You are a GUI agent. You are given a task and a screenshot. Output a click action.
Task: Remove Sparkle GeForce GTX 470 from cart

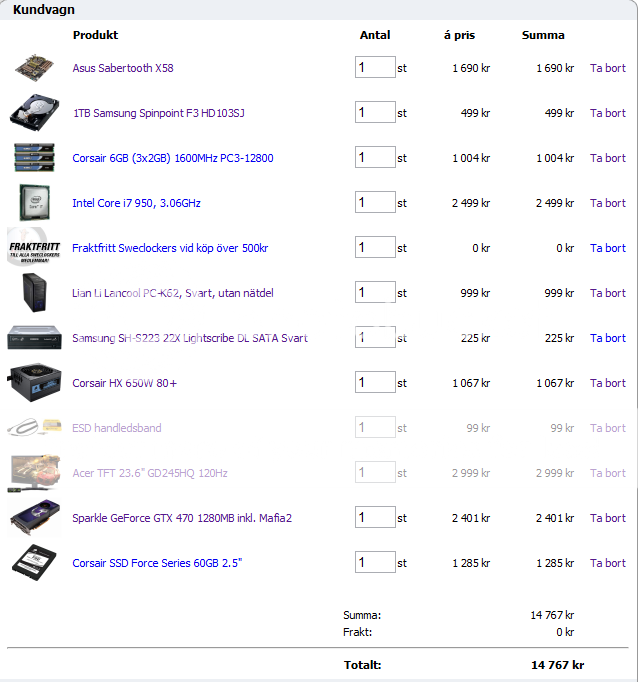pyautogui.click(x=607, y=518)
